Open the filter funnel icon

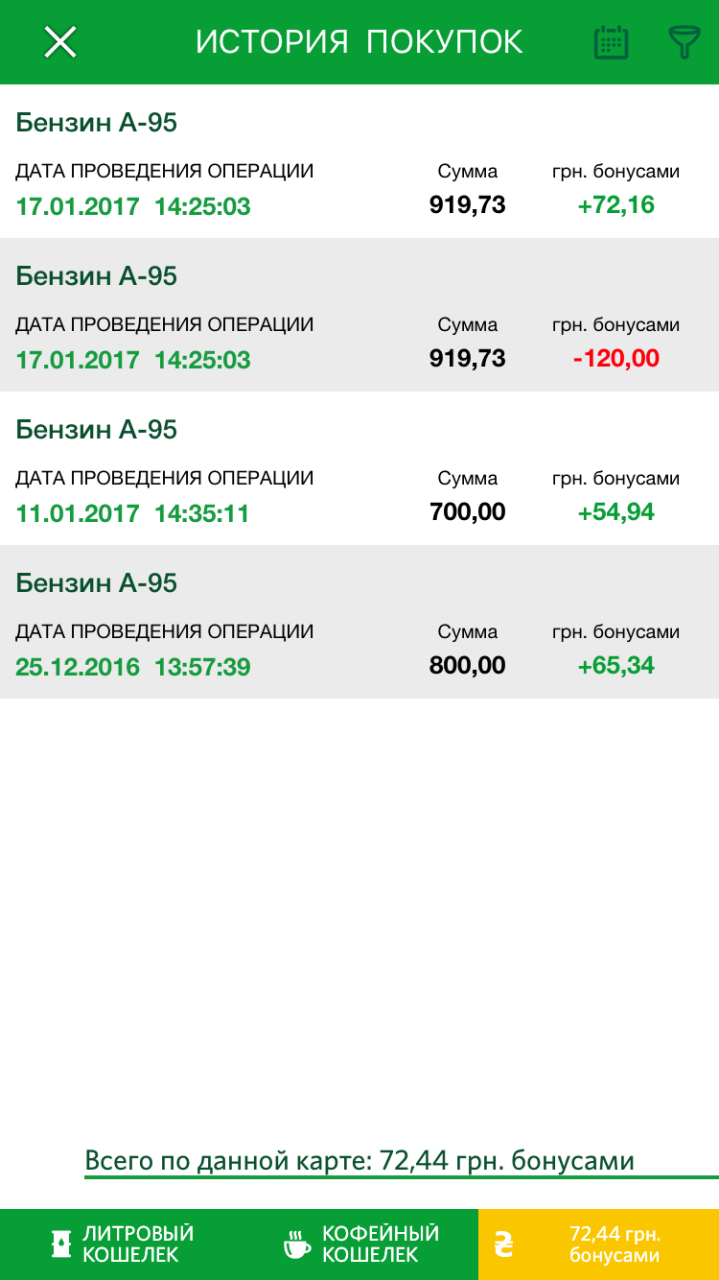click(x=684, y=42)
